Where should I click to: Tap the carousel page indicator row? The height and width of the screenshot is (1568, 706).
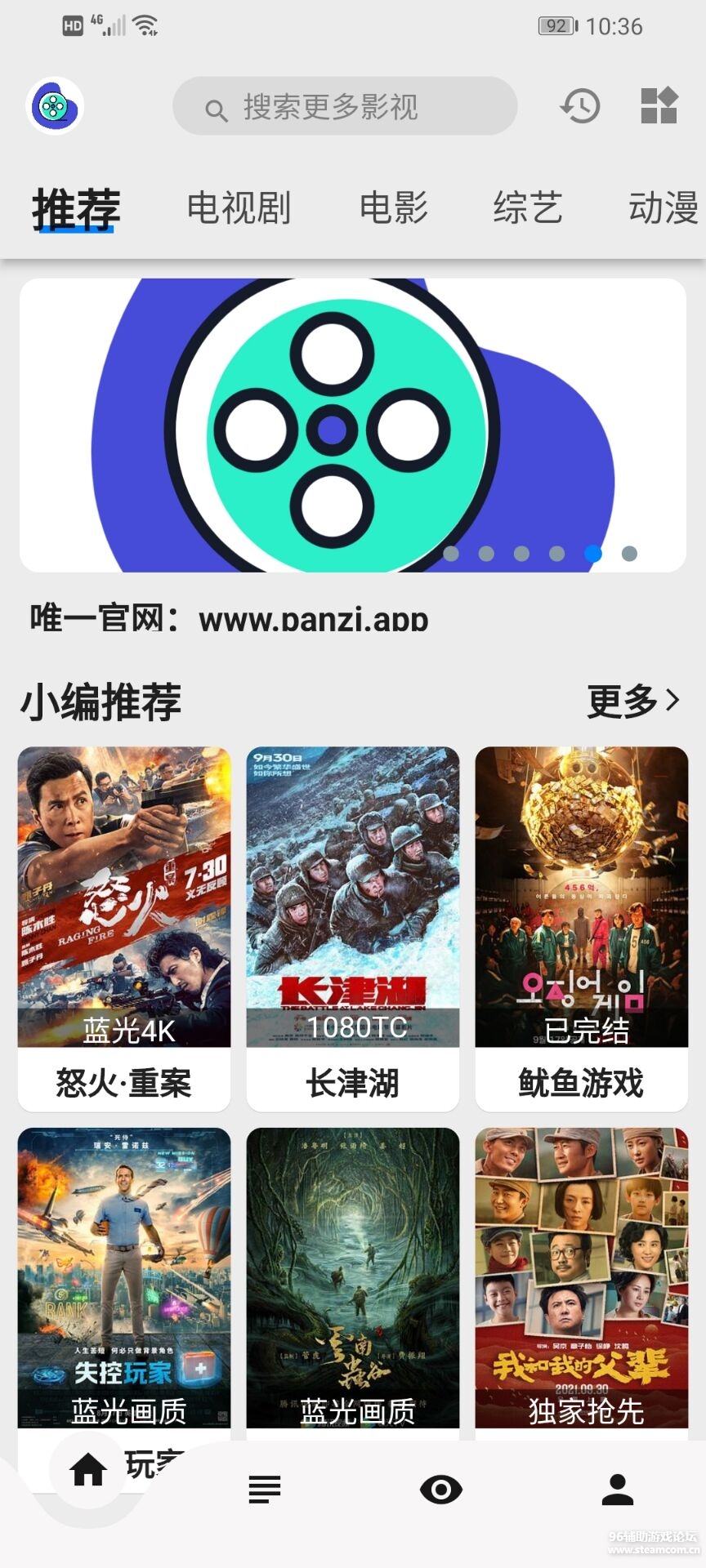click(539, 553)
